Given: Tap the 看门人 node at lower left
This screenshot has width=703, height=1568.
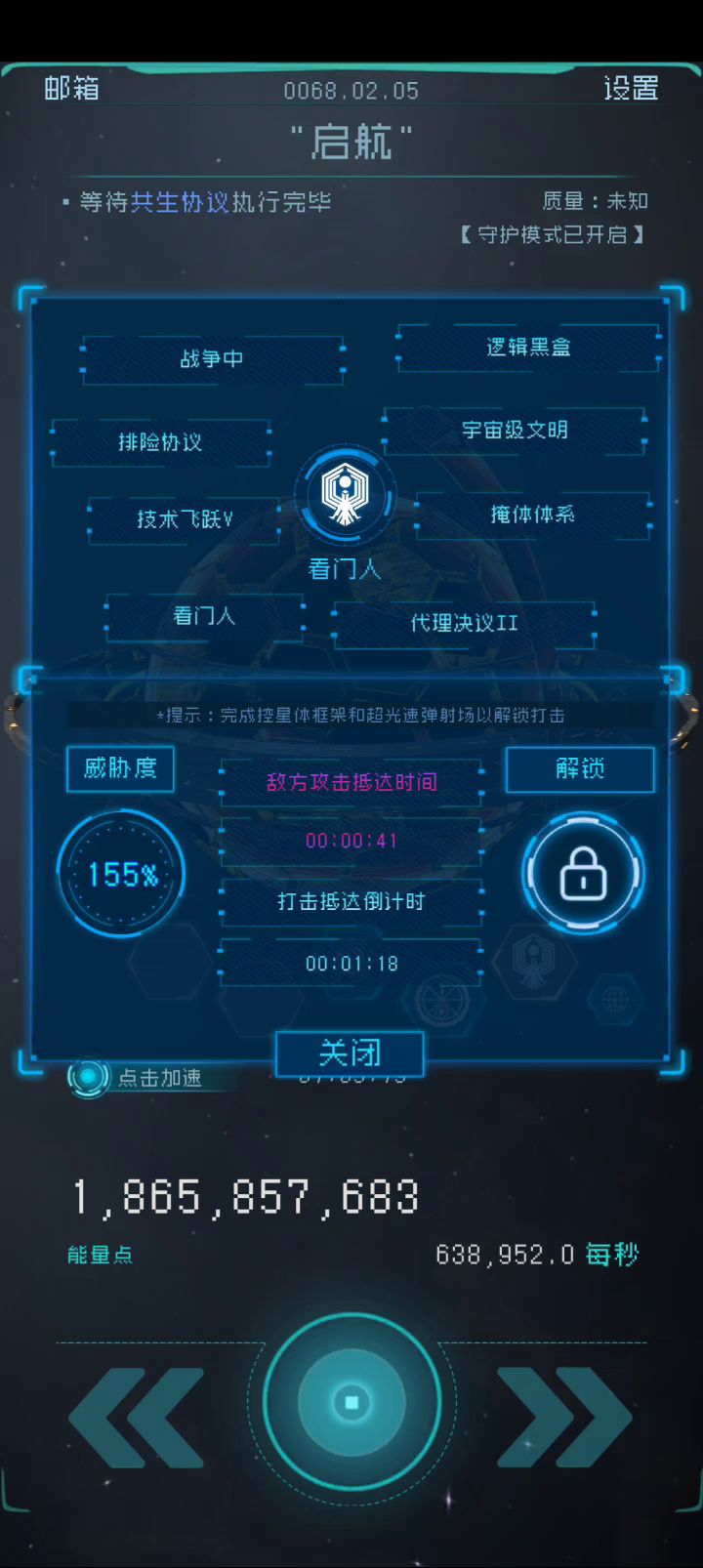Looking at the screenshot, I should click(204, 616).
